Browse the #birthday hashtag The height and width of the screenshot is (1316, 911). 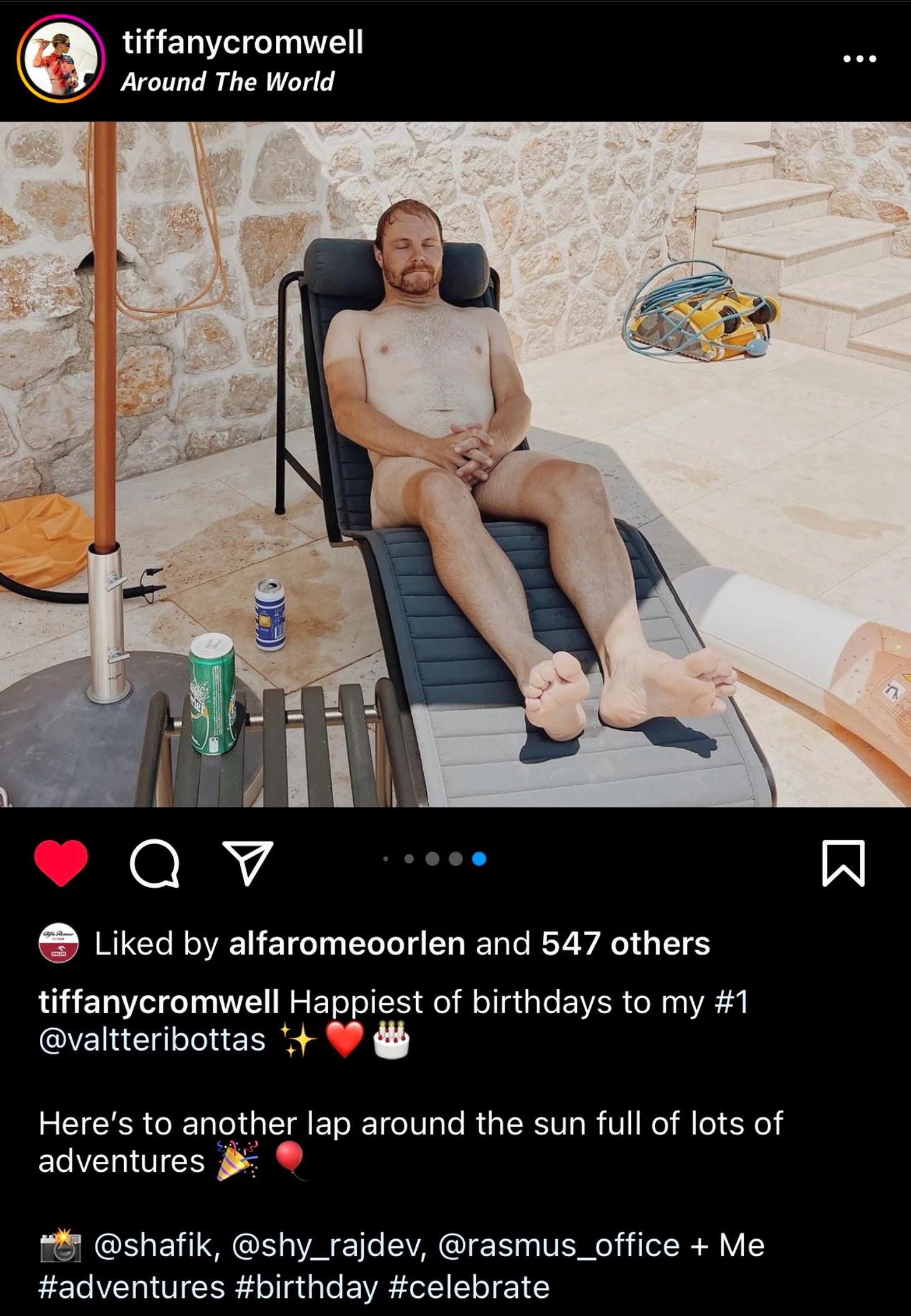pos(306,1287)
